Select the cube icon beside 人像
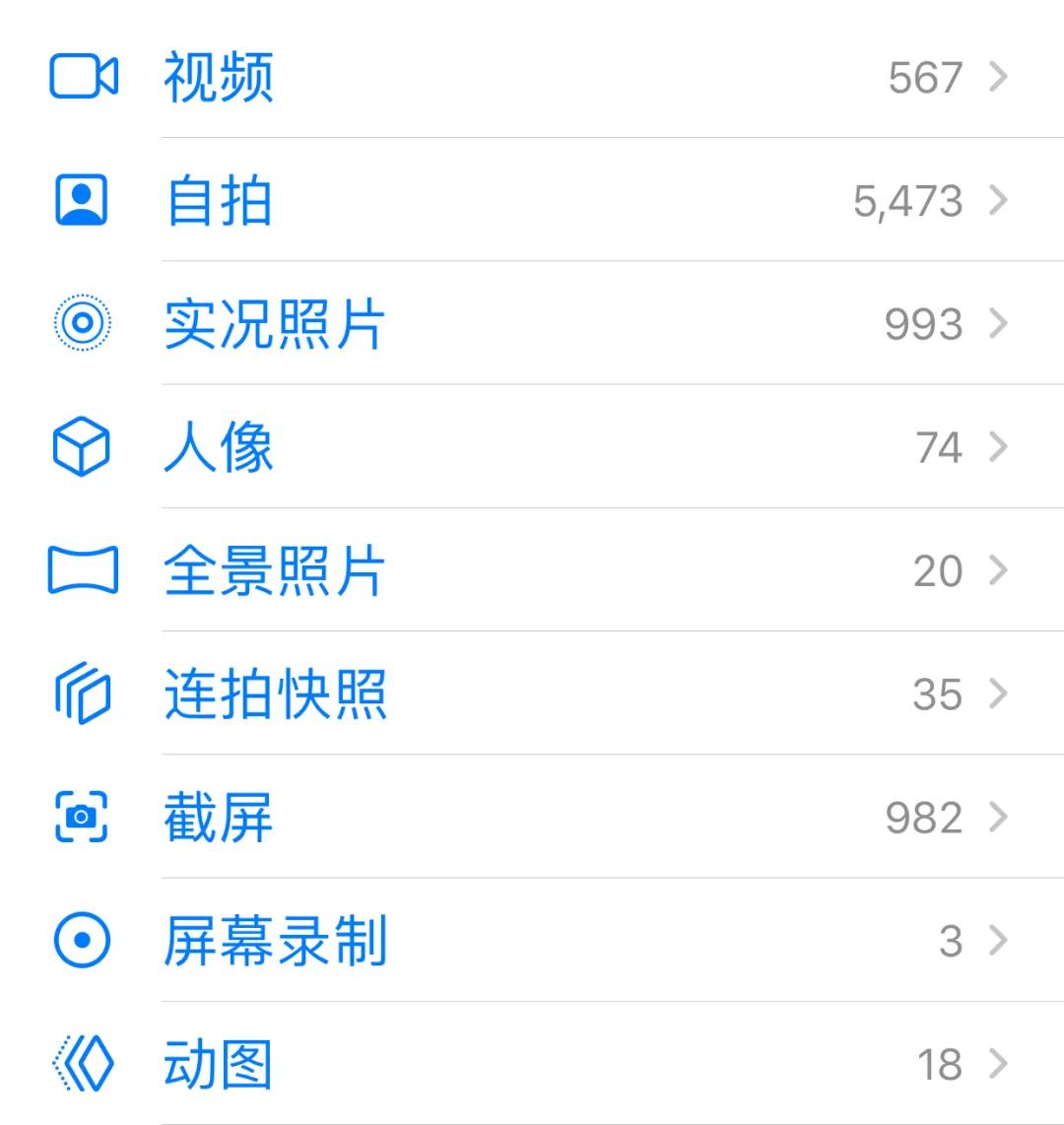This screenshot has height=1125, width=1064. point(84,446)
